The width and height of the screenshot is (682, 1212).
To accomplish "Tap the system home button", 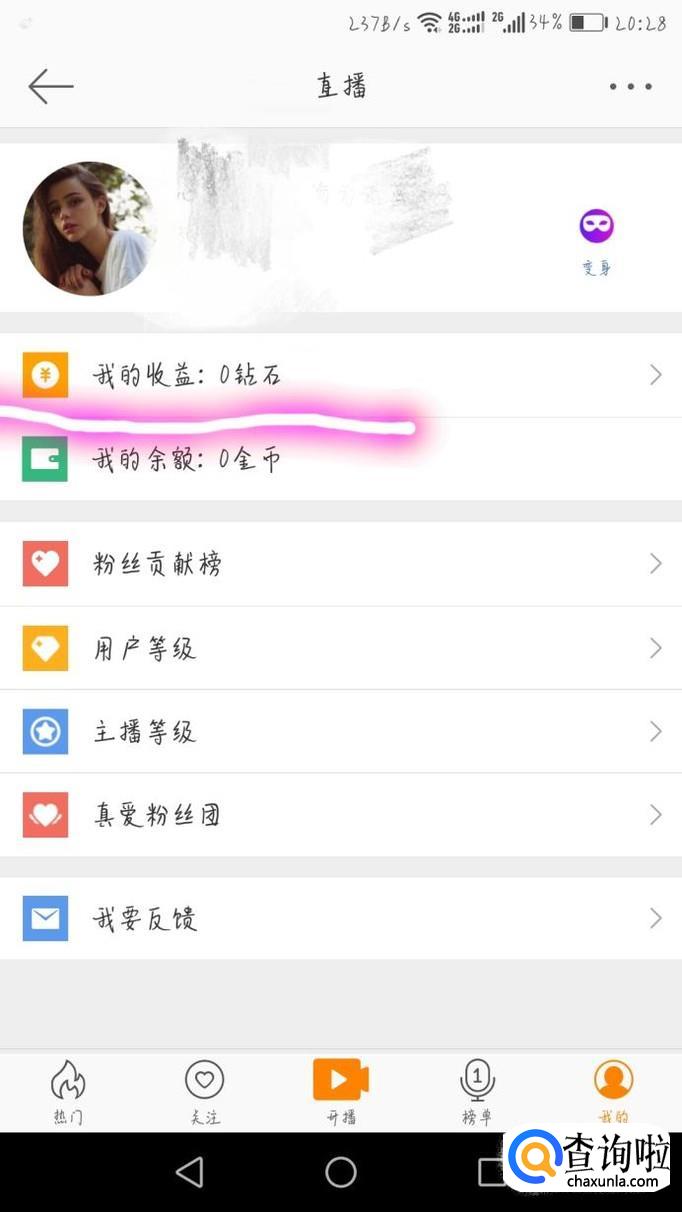I will click(x=341, y=1172).
